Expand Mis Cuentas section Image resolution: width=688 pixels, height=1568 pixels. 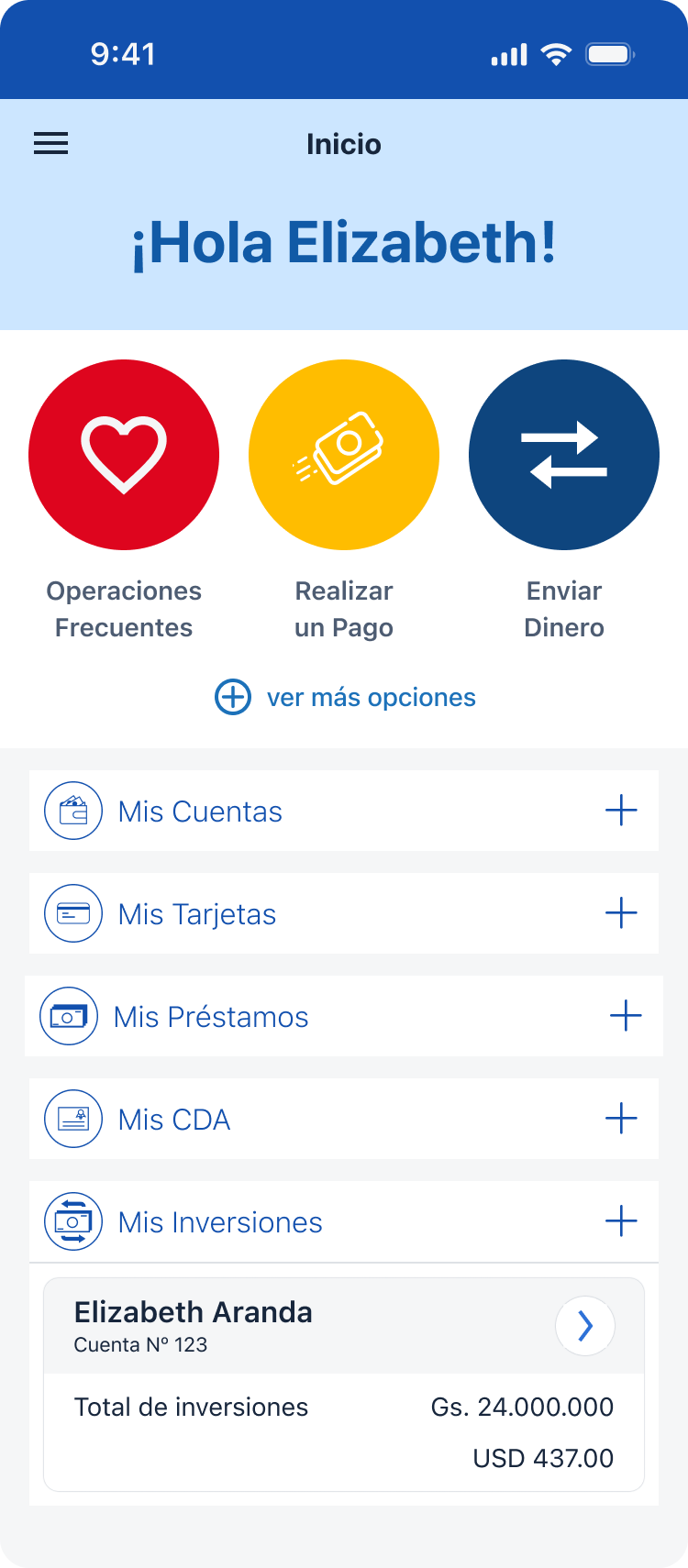click(621, 811)
